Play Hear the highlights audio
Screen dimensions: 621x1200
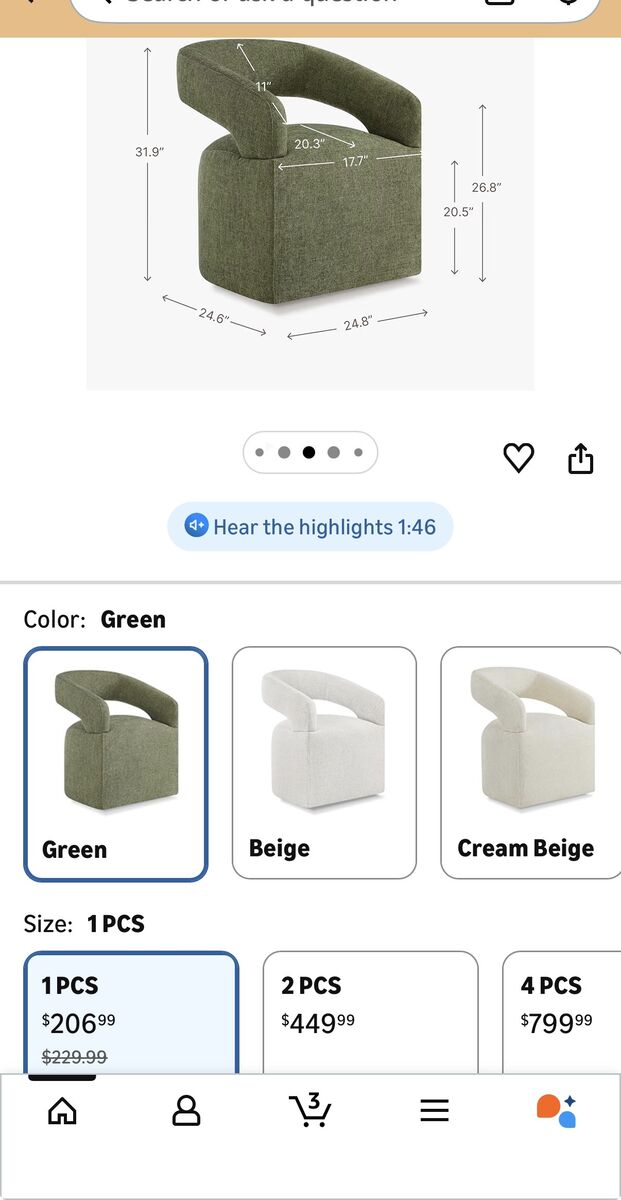[310, 527]
